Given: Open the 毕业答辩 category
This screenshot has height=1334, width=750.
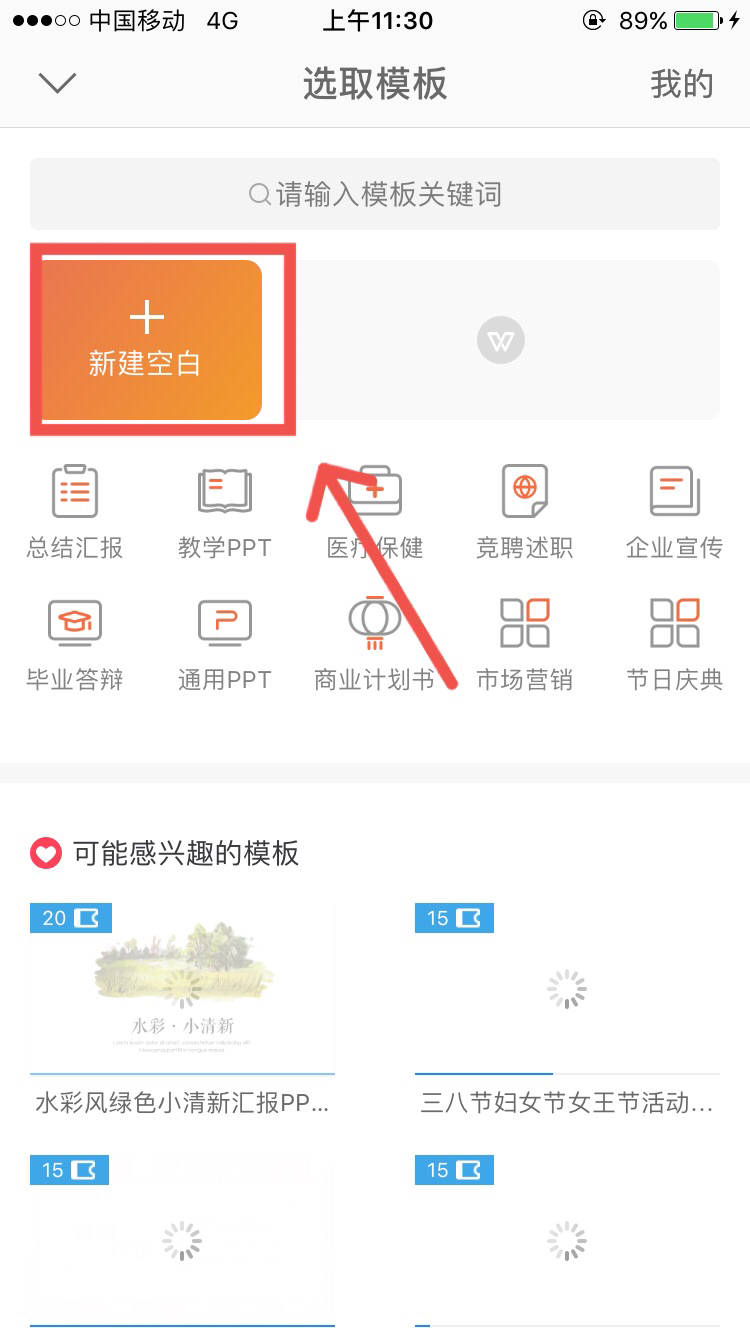Looking at the screenshot, I should (x=75, y=643).
